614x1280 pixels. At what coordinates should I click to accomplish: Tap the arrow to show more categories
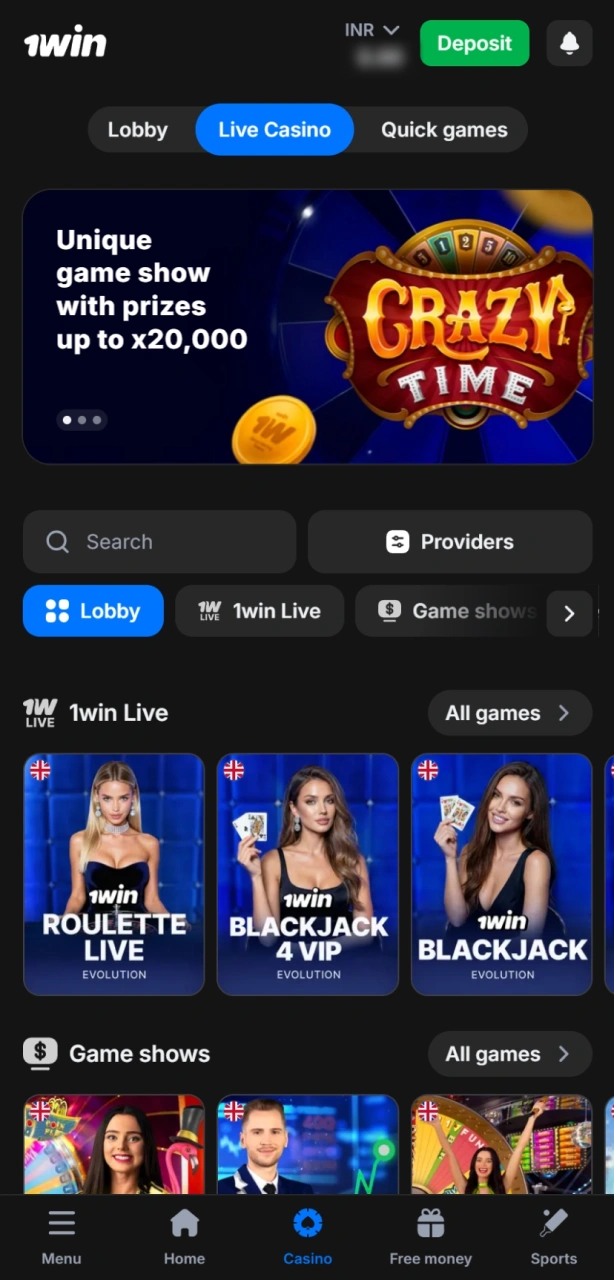coord(570,613)
